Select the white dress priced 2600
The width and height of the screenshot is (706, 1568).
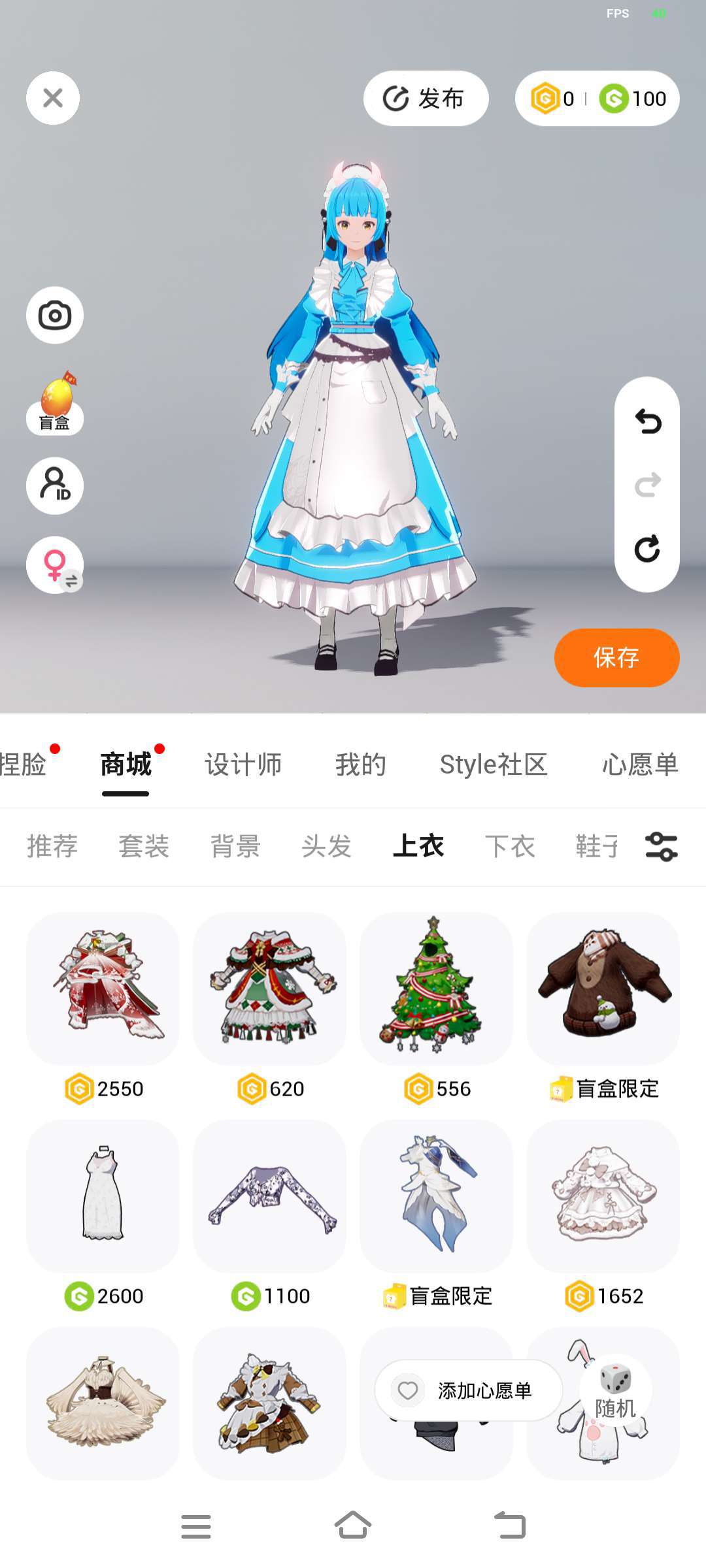(x=103, y=1196)
